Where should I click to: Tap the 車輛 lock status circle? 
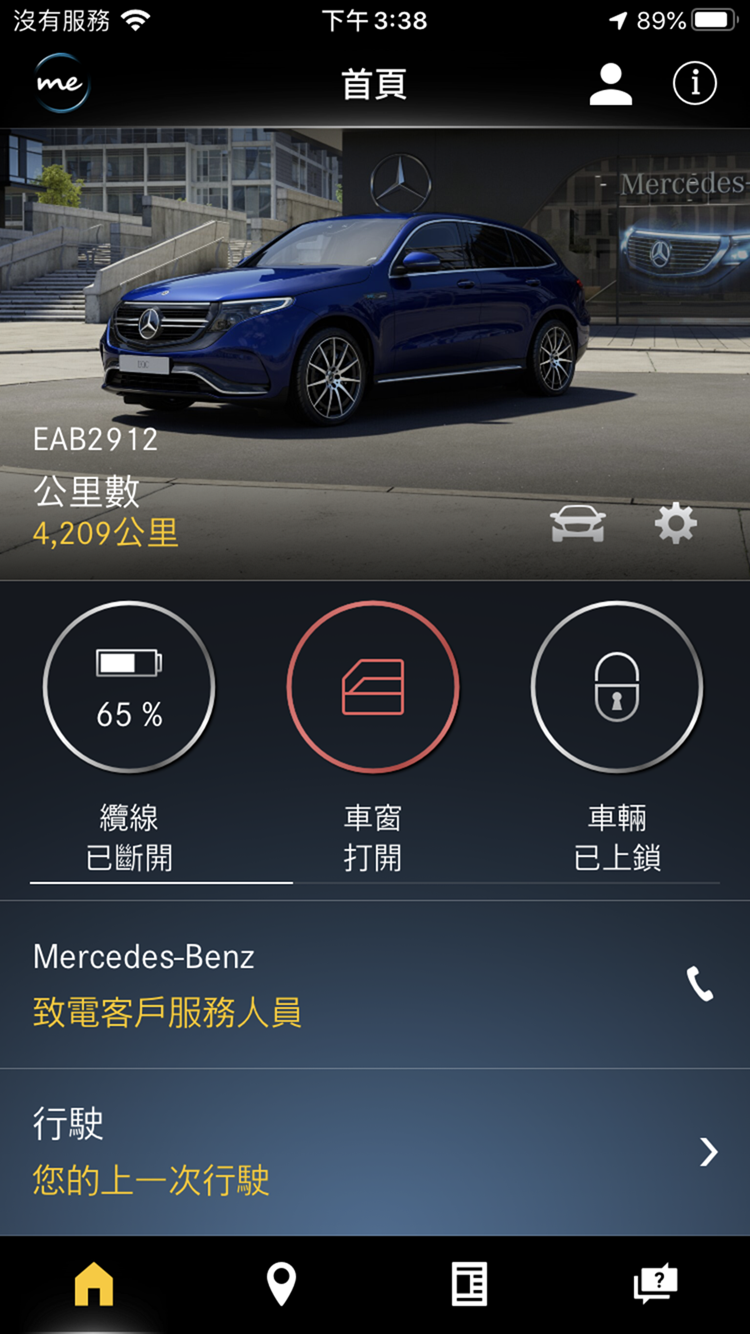tap(617, 688)
